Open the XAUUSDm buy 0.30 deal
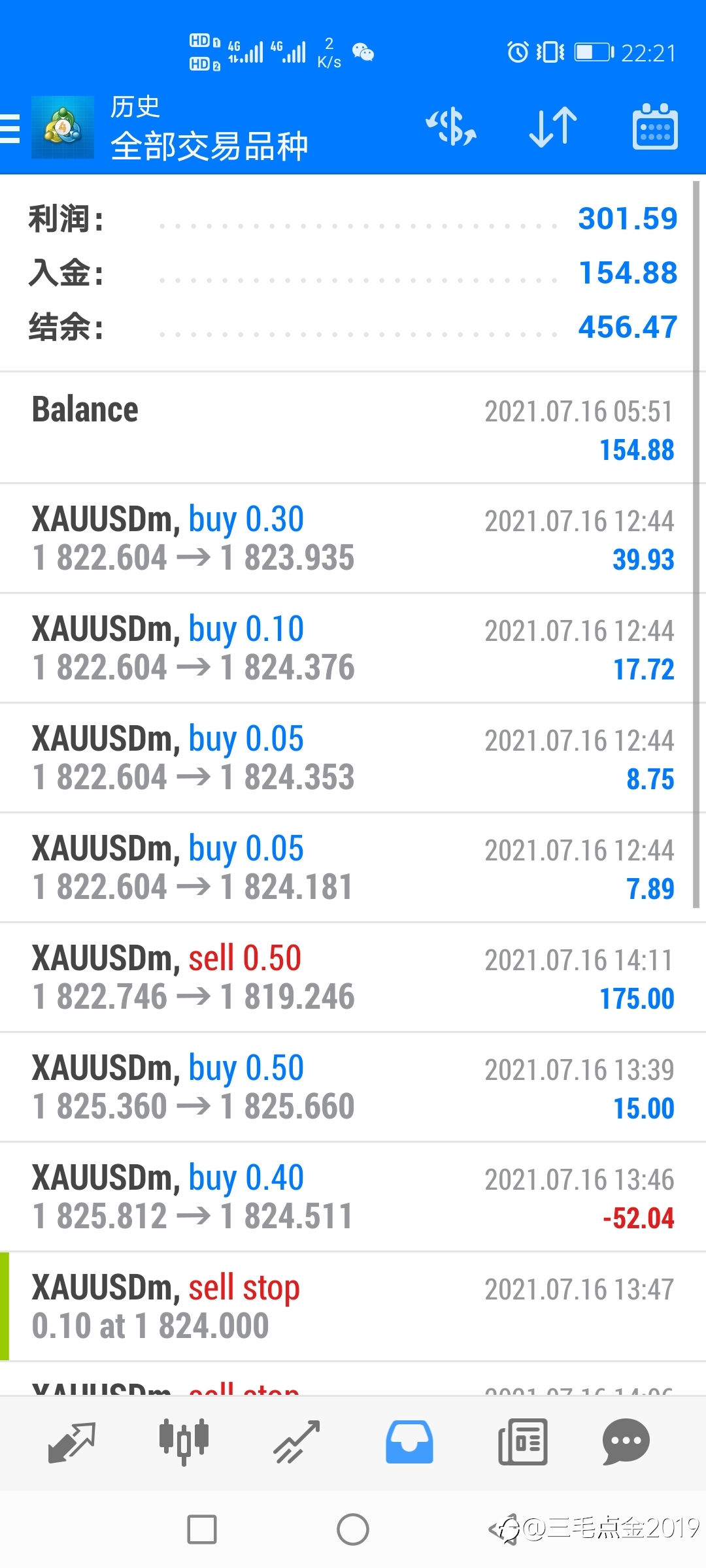 tap(353, 538)
